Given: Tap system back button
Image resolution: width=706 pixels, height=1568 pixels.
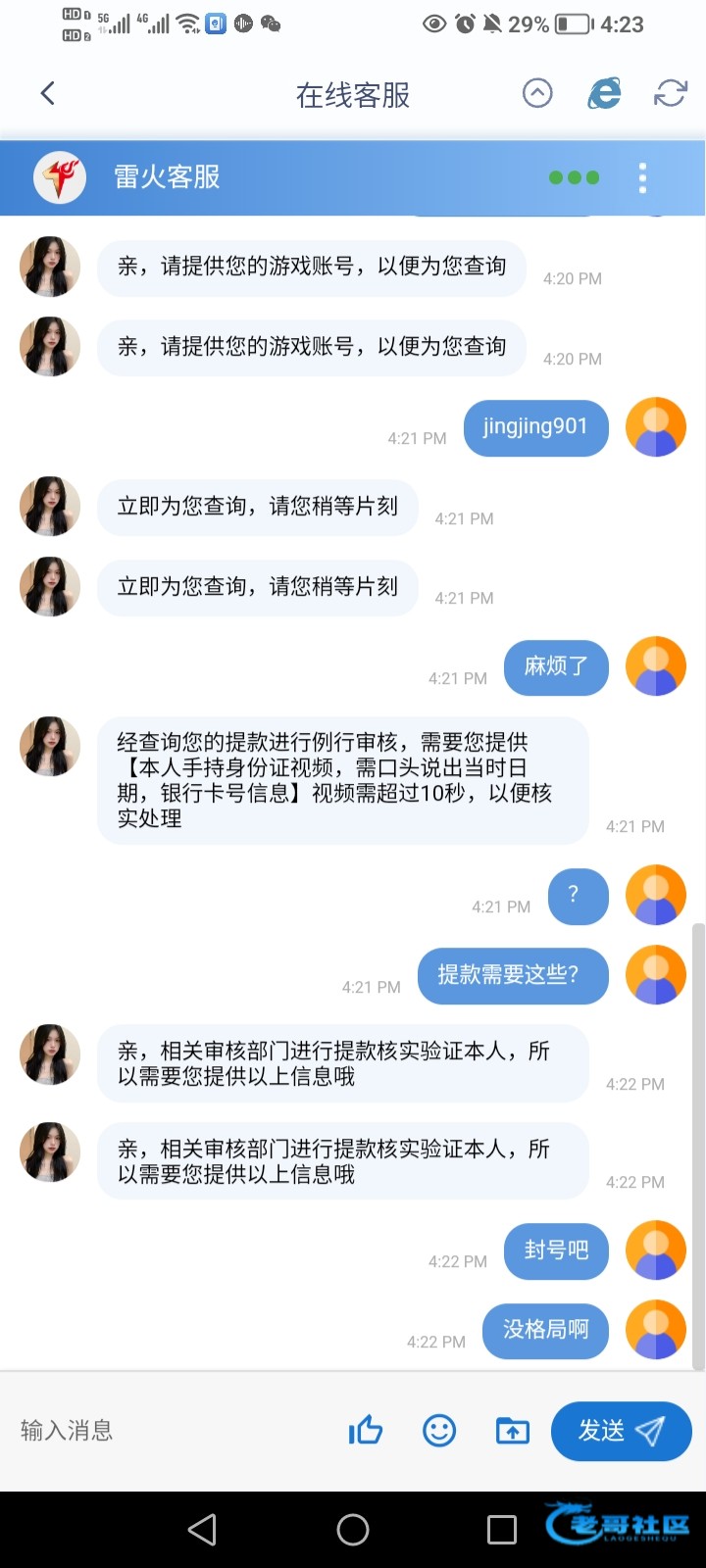Looking at the screenshot, I should (x=202, y=1530).
